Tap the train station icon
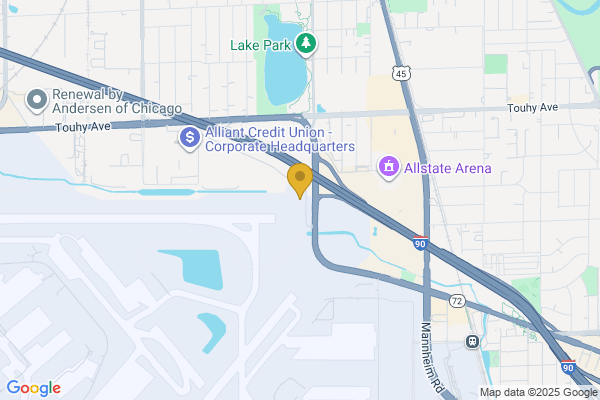Screen dimensions: 600x400 470,342
